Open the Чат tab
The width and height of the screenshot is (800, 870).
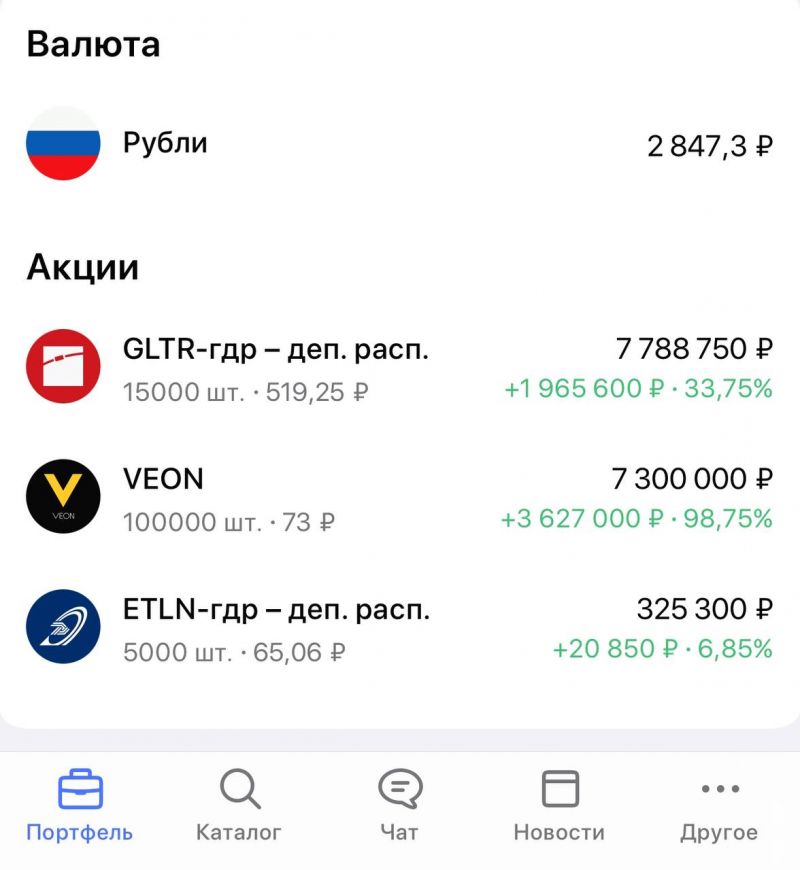tap(399, 806)
